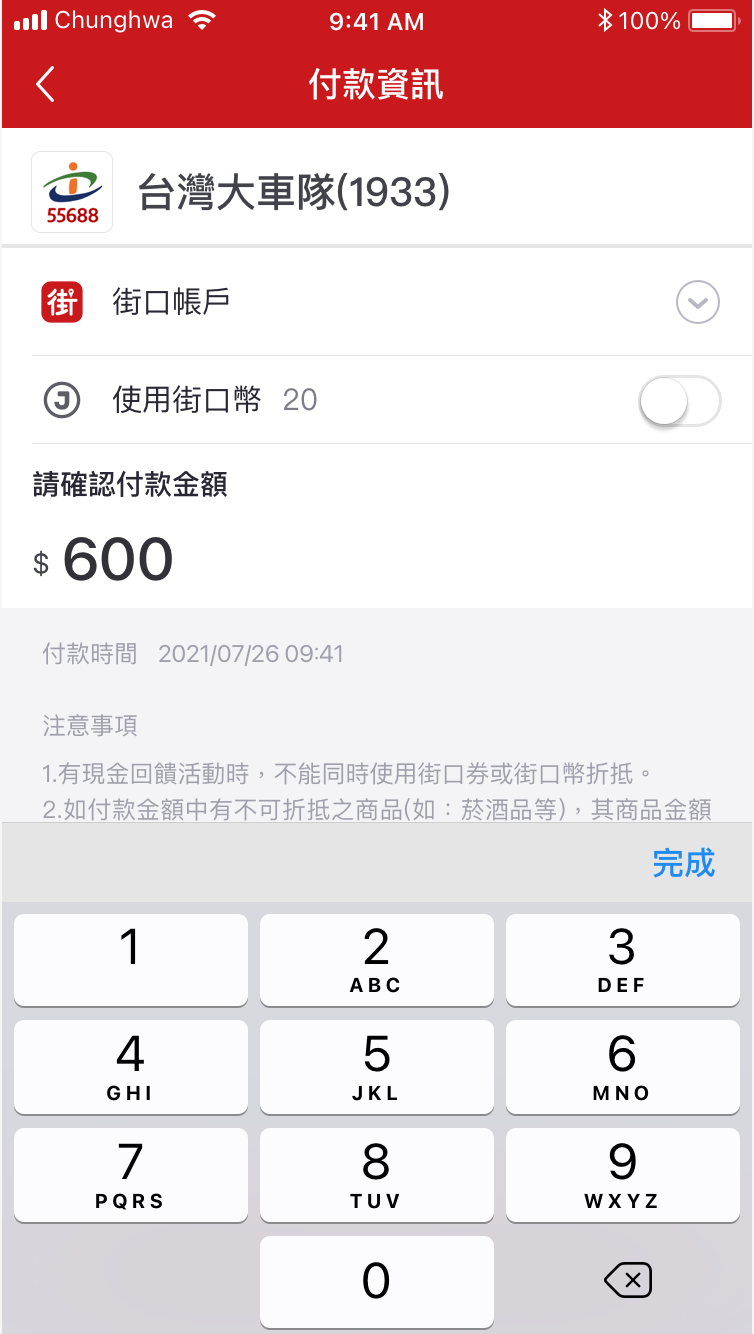Tap the 9 key on the keypad

click(622, 1174)
